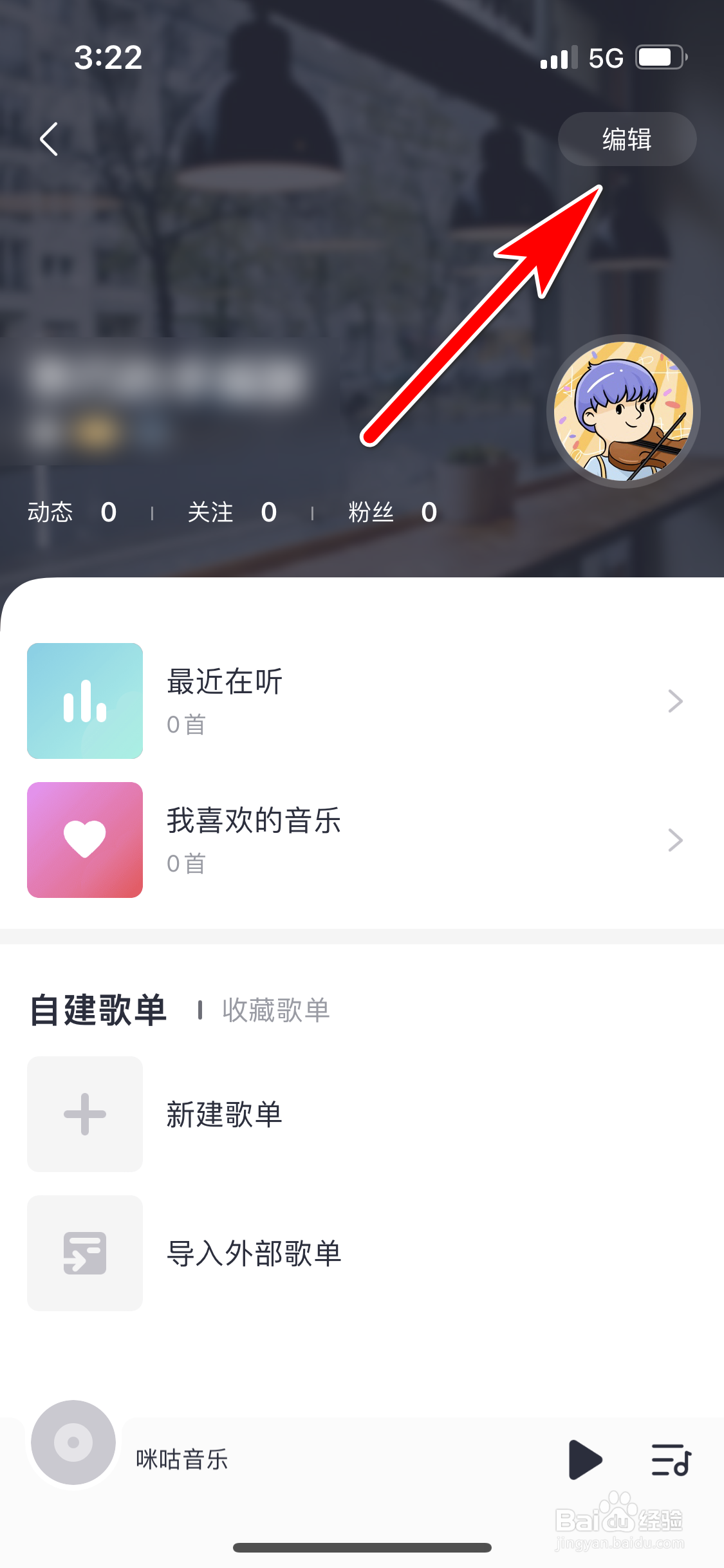Open the play queue icon at bottom right
This screenshot has width=724, height=1568.
(x=671, y=1461)
